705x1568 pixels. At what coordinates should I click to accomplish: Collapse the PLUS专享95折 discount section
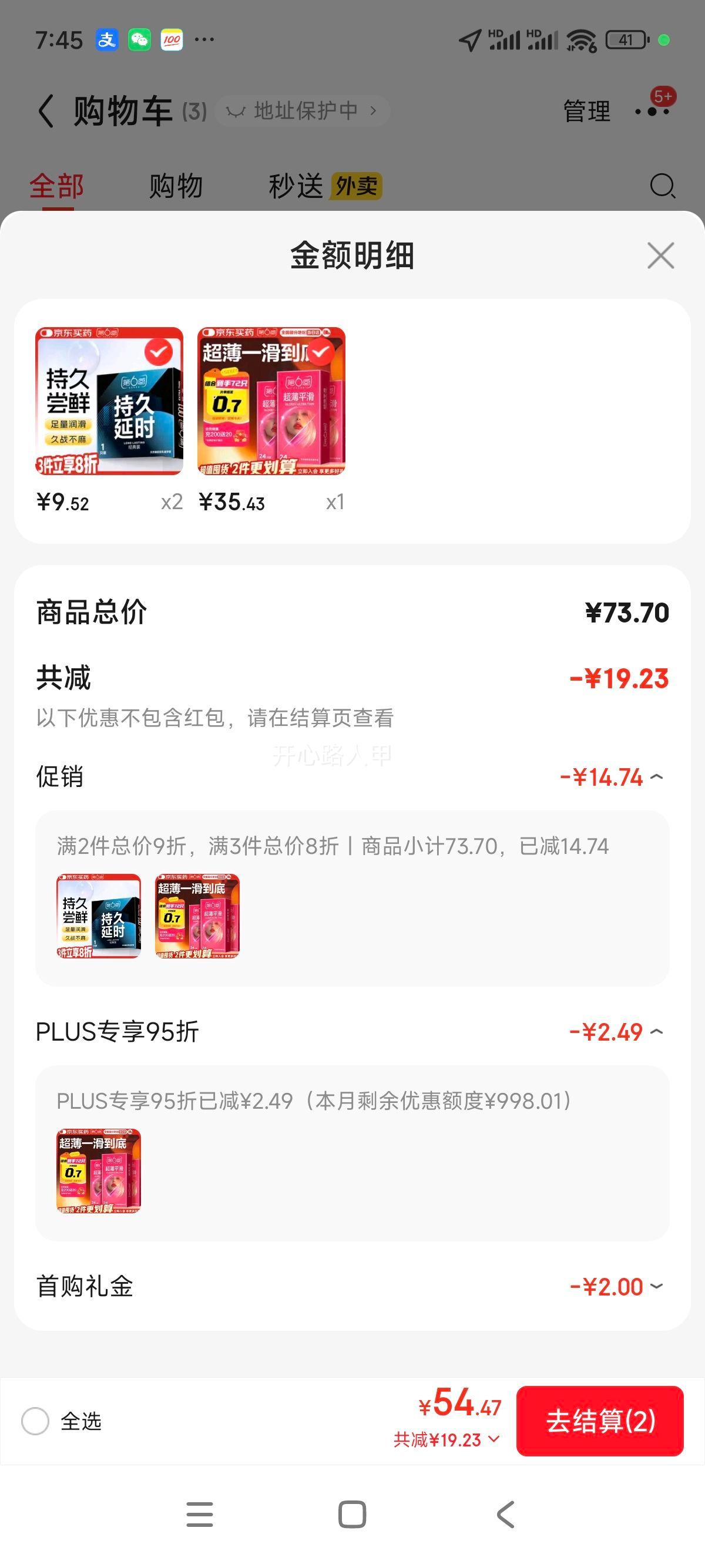[657, 1032]
